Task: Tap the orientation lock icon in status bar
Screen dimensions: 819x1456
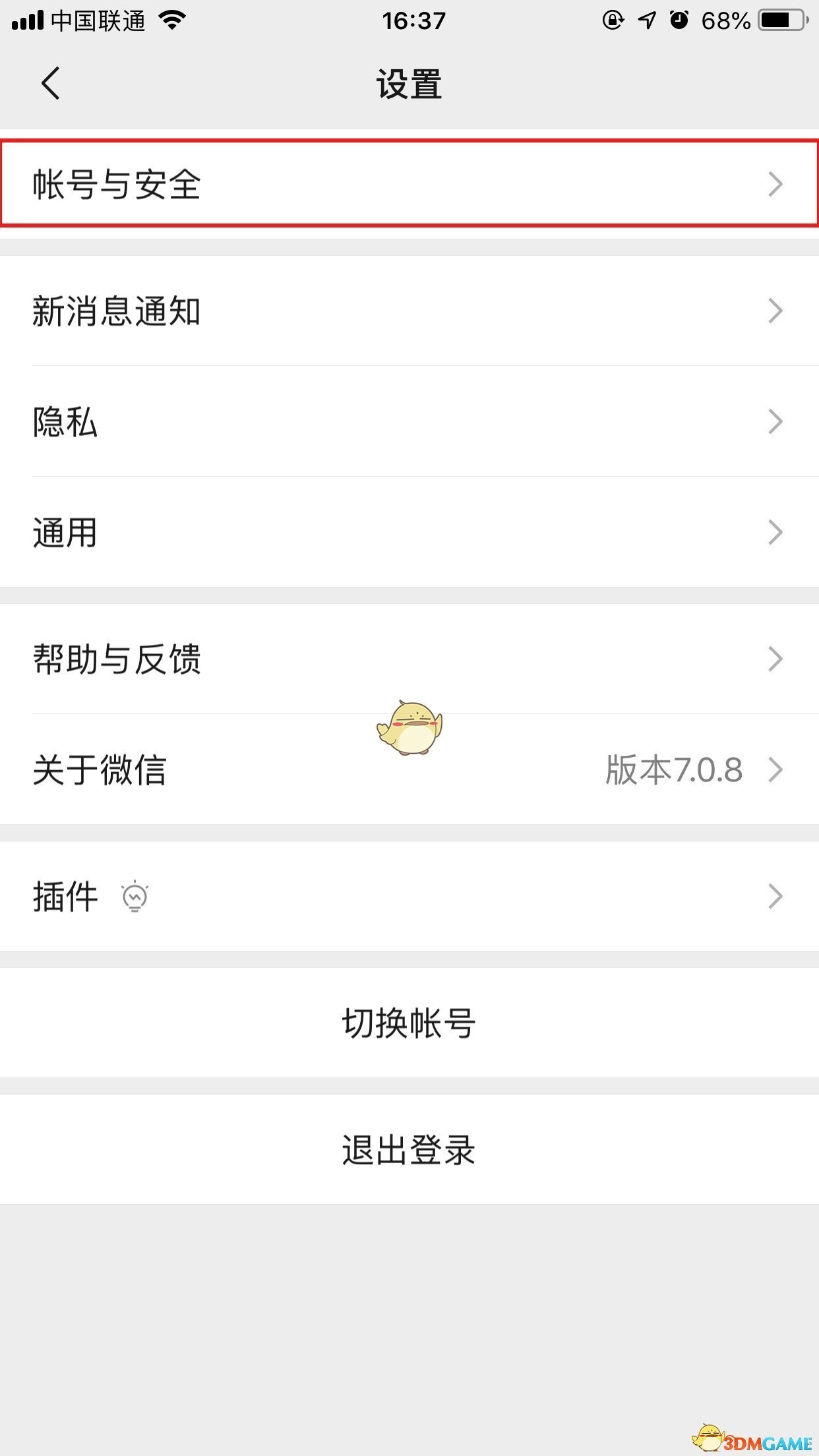Action: [x=612, y=20]
